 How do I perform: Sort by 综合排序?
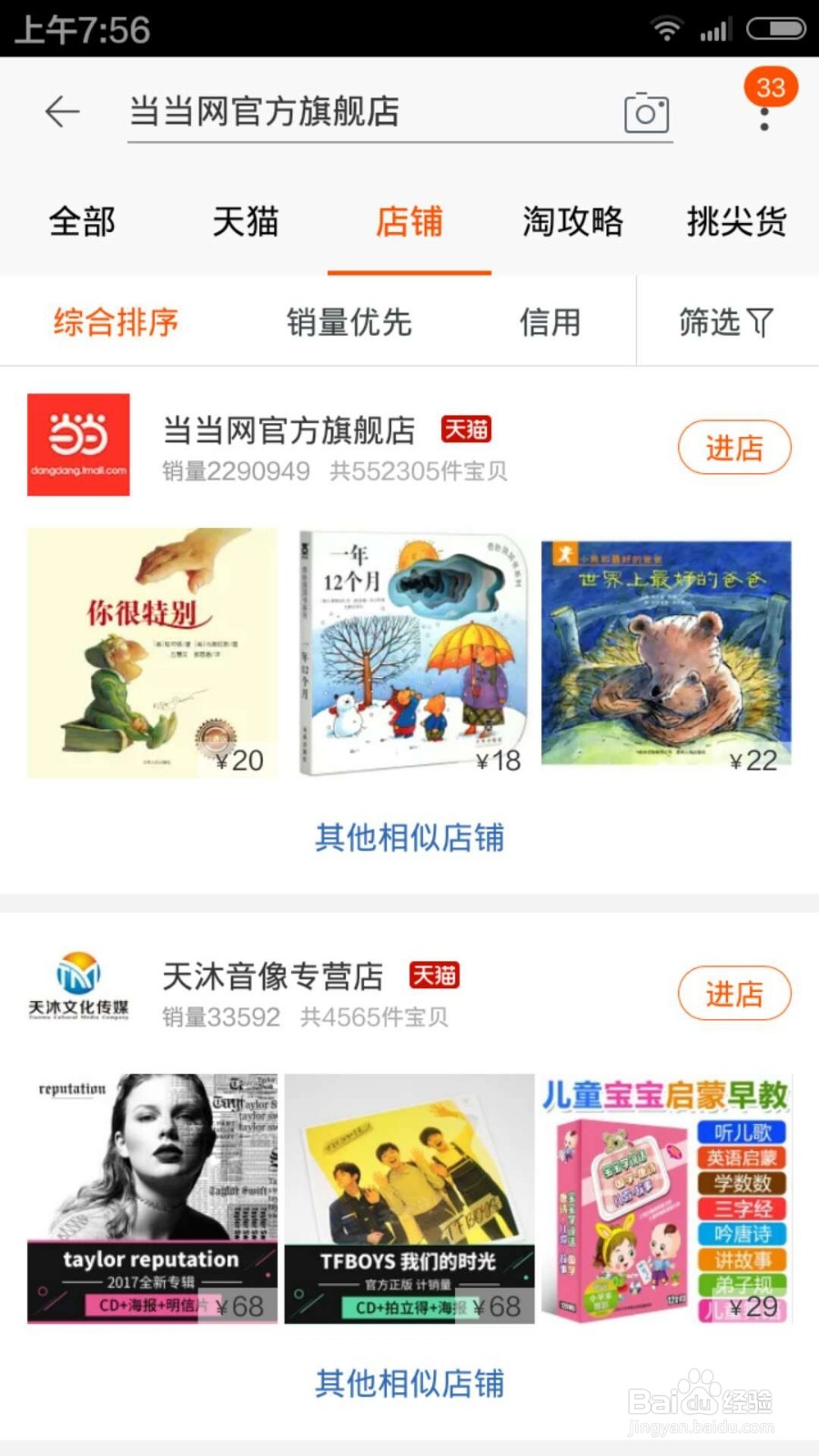click(116, 321)
